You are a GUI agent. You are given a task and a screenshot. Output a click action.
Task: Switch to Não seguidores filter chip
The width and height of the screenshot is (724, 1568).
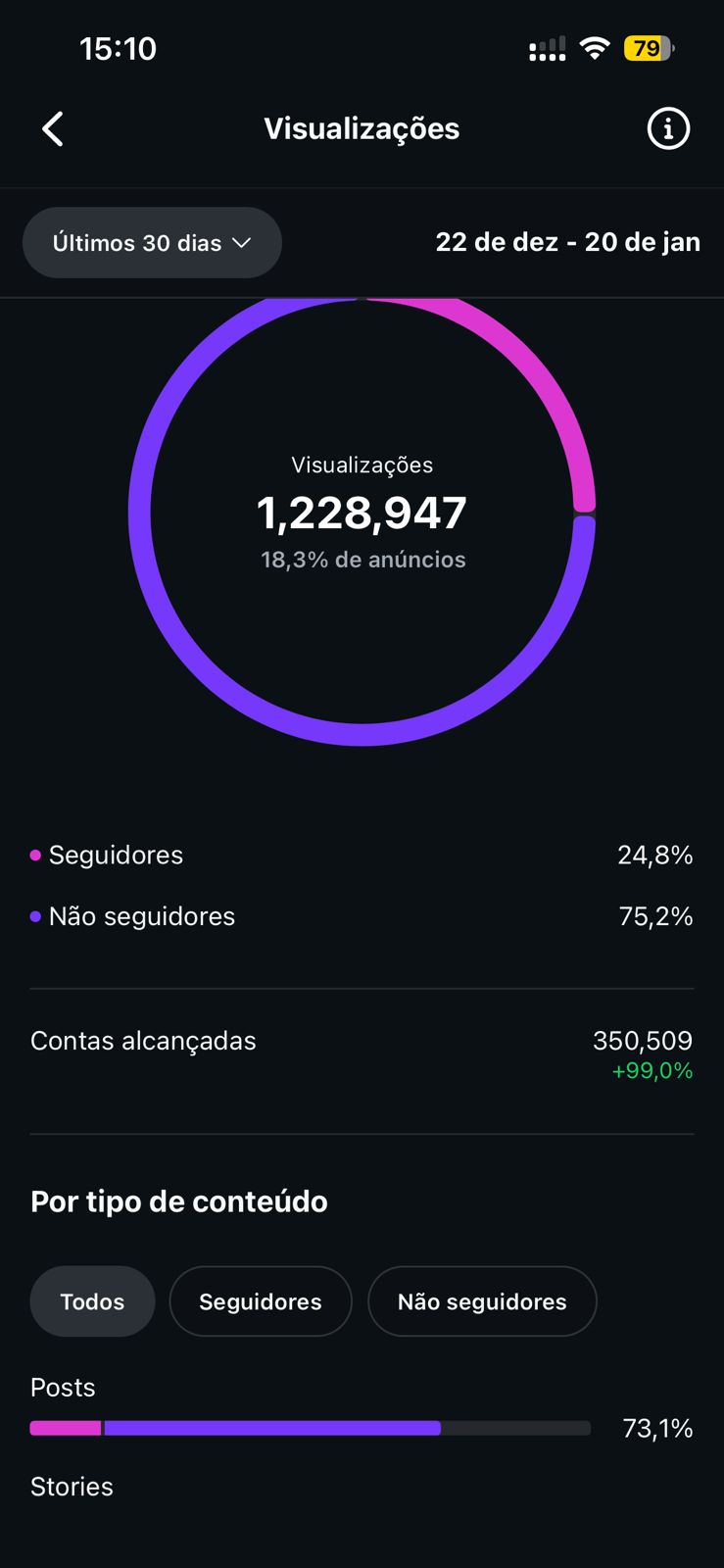click(x=481, y=1301)
